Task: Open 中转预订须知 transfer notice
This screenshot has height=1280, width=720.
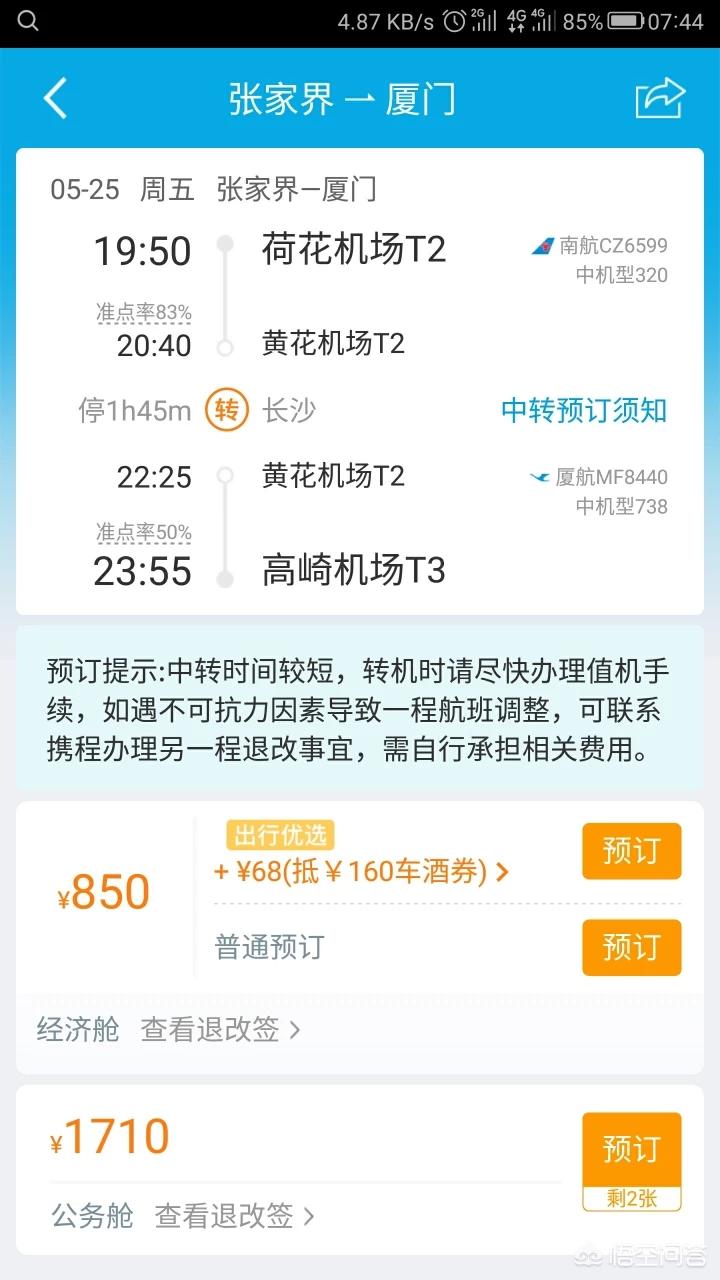Action: coord(586,409)
